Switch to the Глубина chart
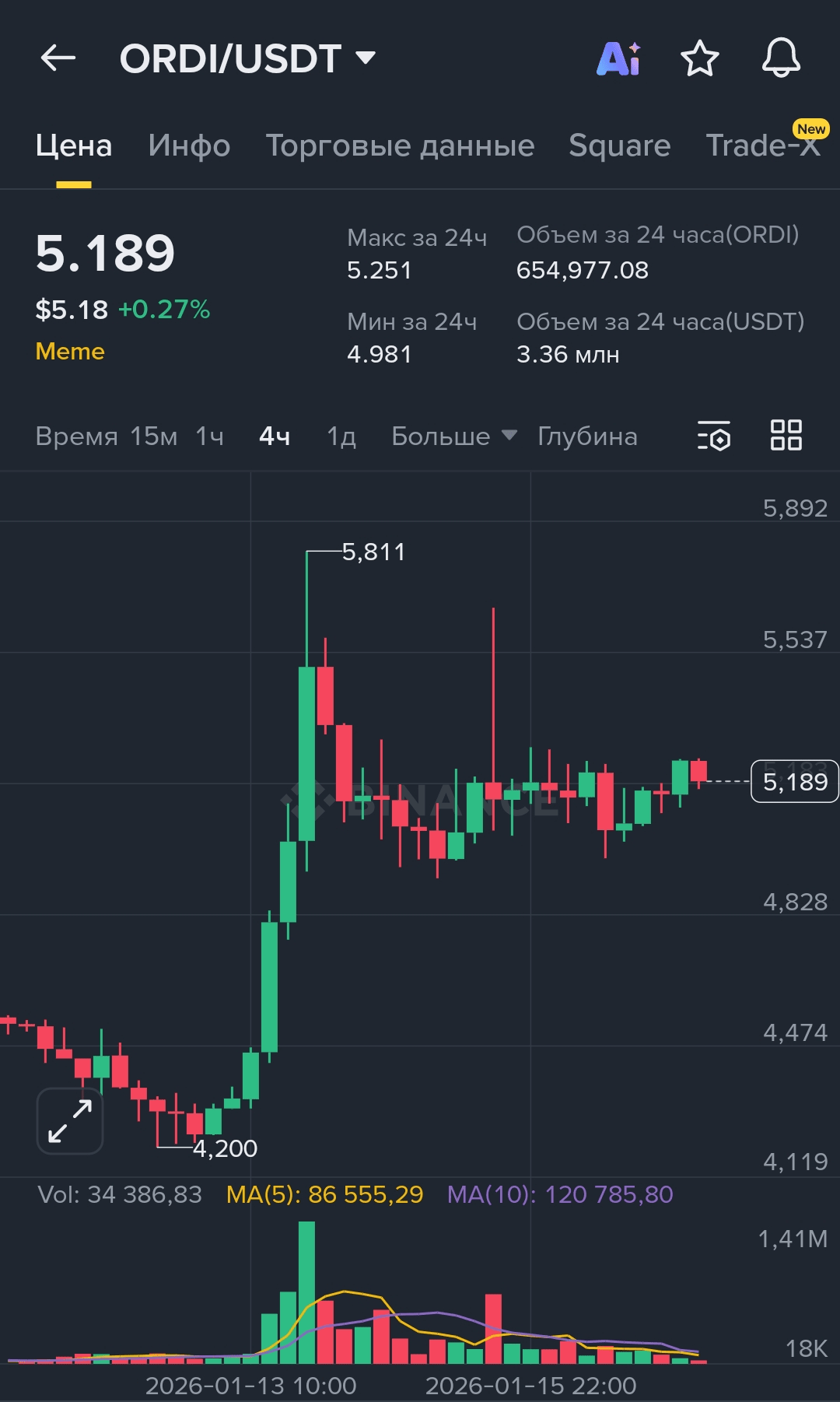840x1402 pixels. click(587, 436)
